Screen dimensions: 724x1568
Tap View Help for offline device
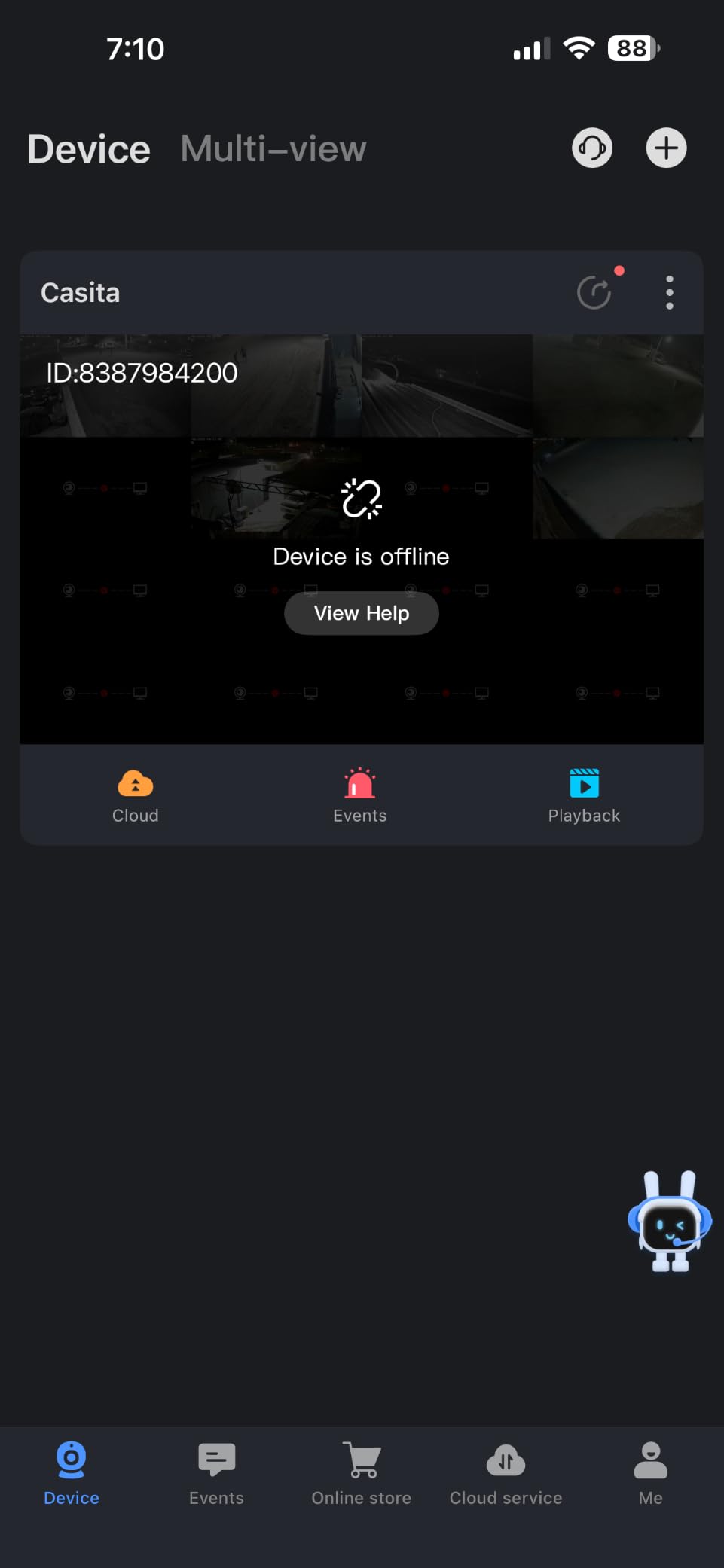(x=362, y=613)
